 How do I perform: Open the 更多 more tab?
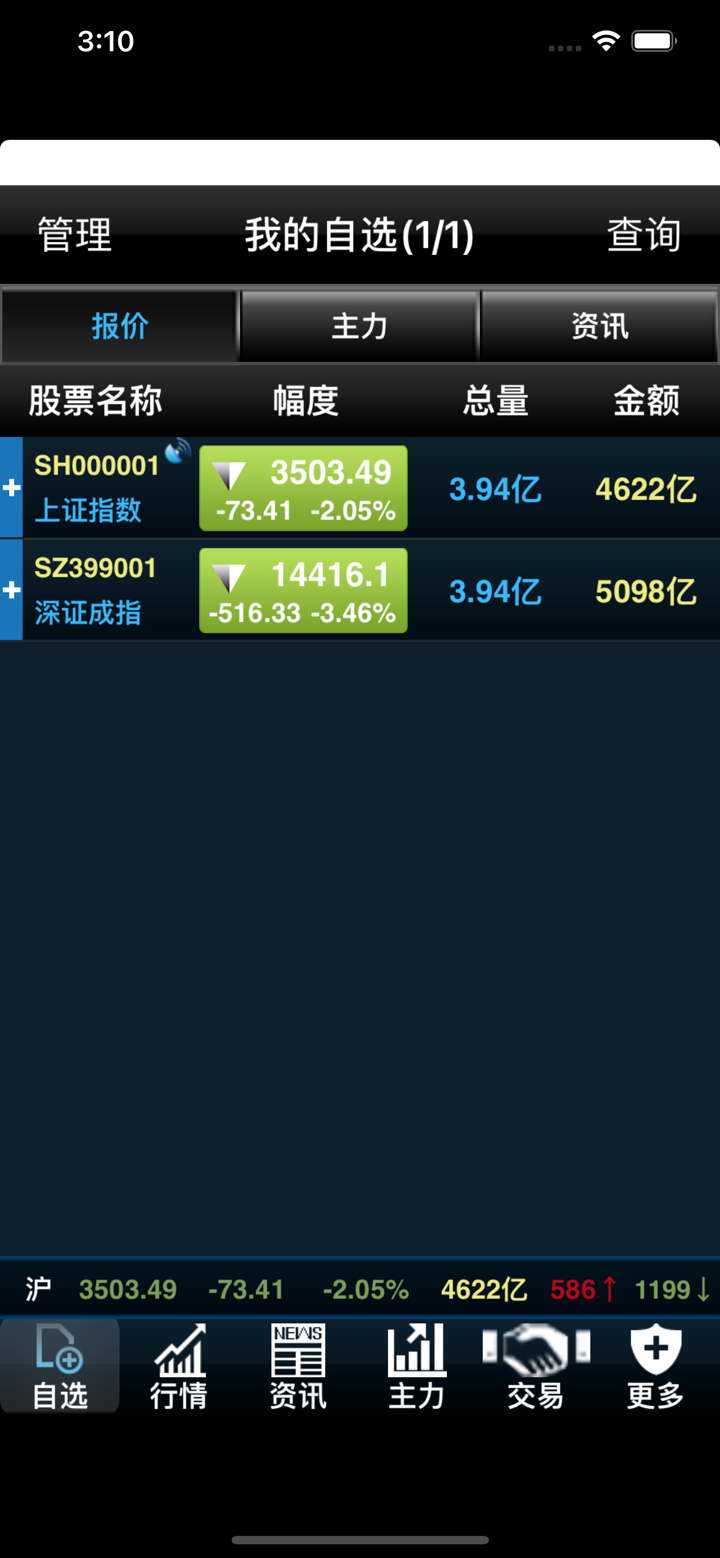click(655, 1365)
